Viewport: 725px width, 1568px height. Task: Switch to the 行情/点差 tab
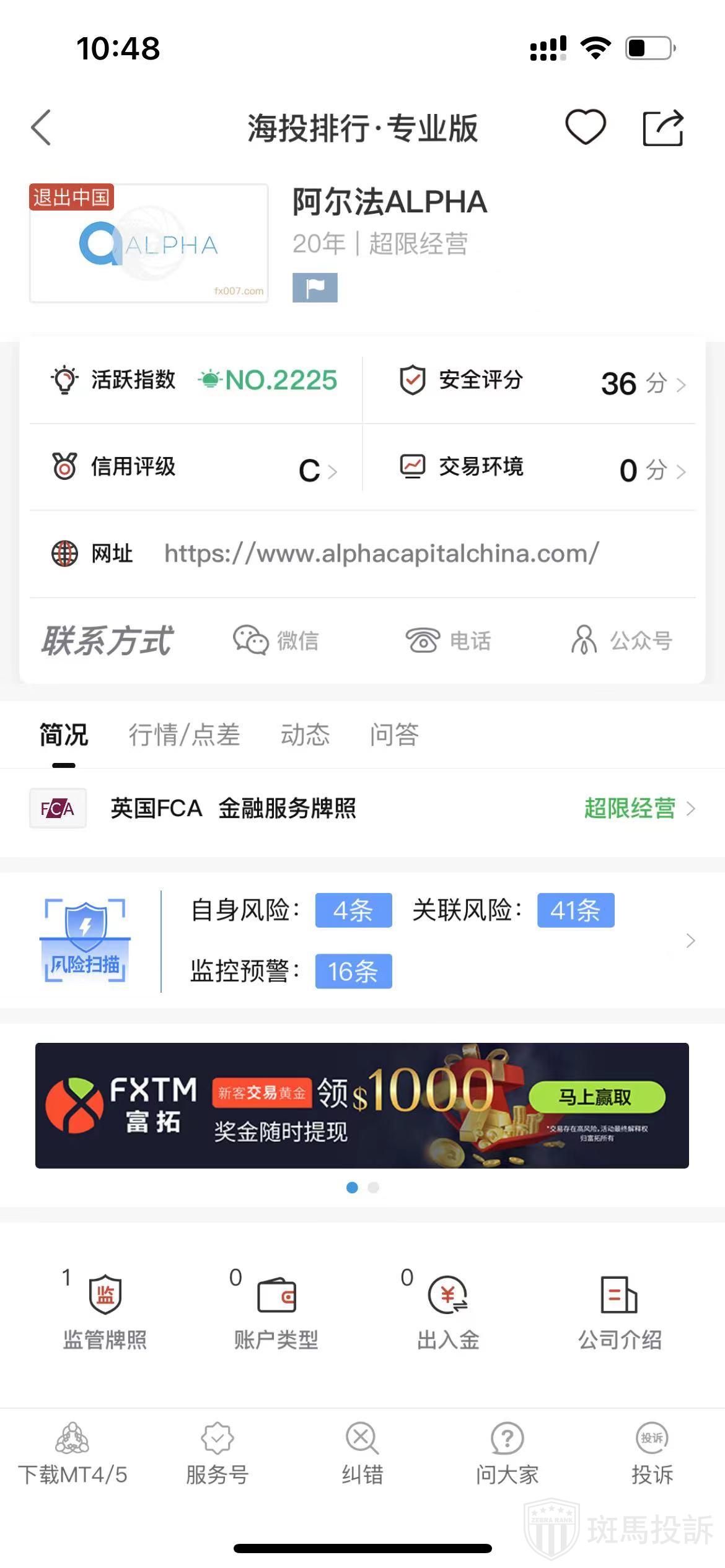click(x=184, y=735)
